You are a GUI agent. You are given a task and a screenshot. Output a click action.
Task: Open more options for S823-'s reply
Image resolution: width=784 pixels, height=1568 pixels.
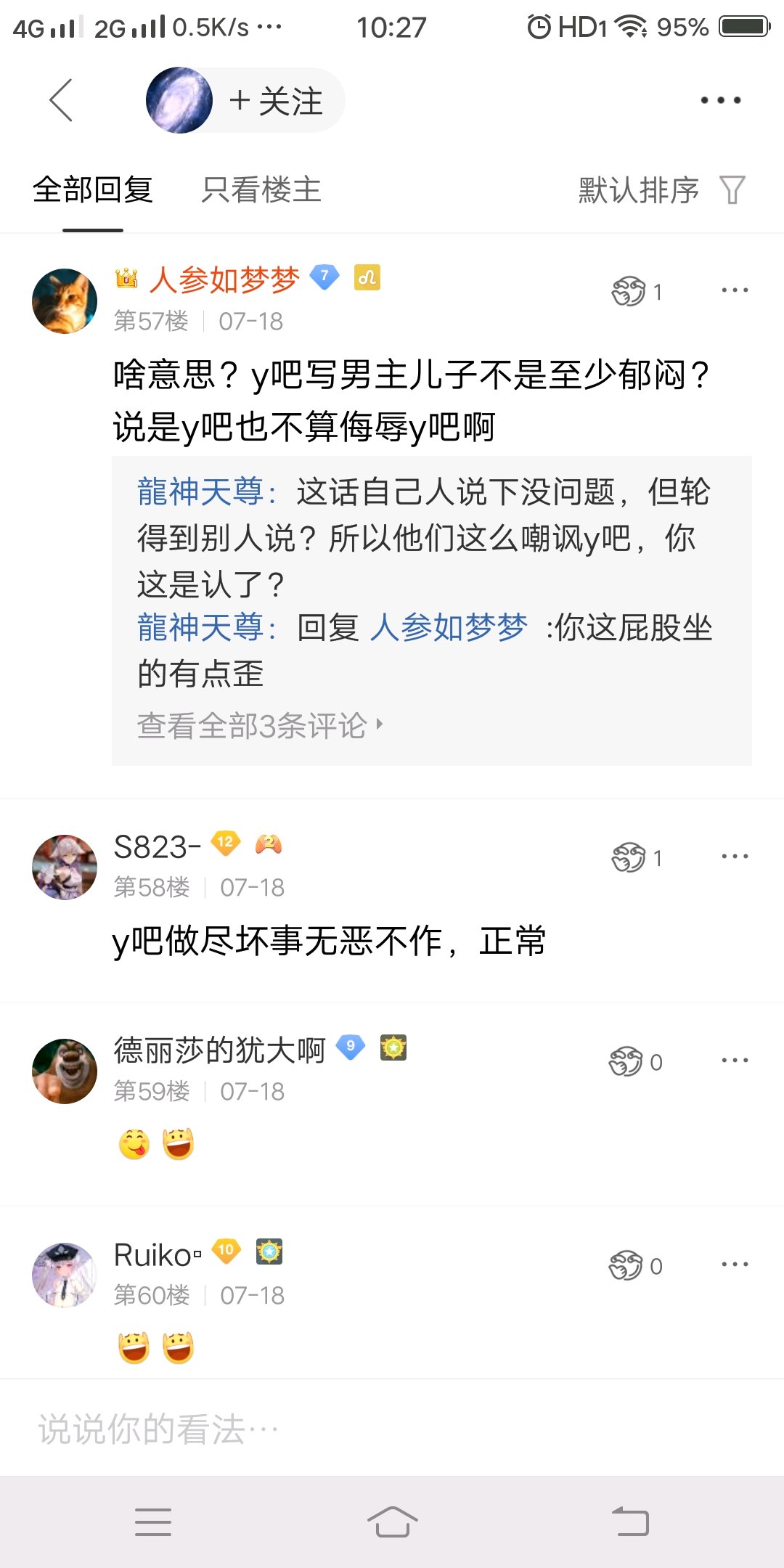pos(735,857)
